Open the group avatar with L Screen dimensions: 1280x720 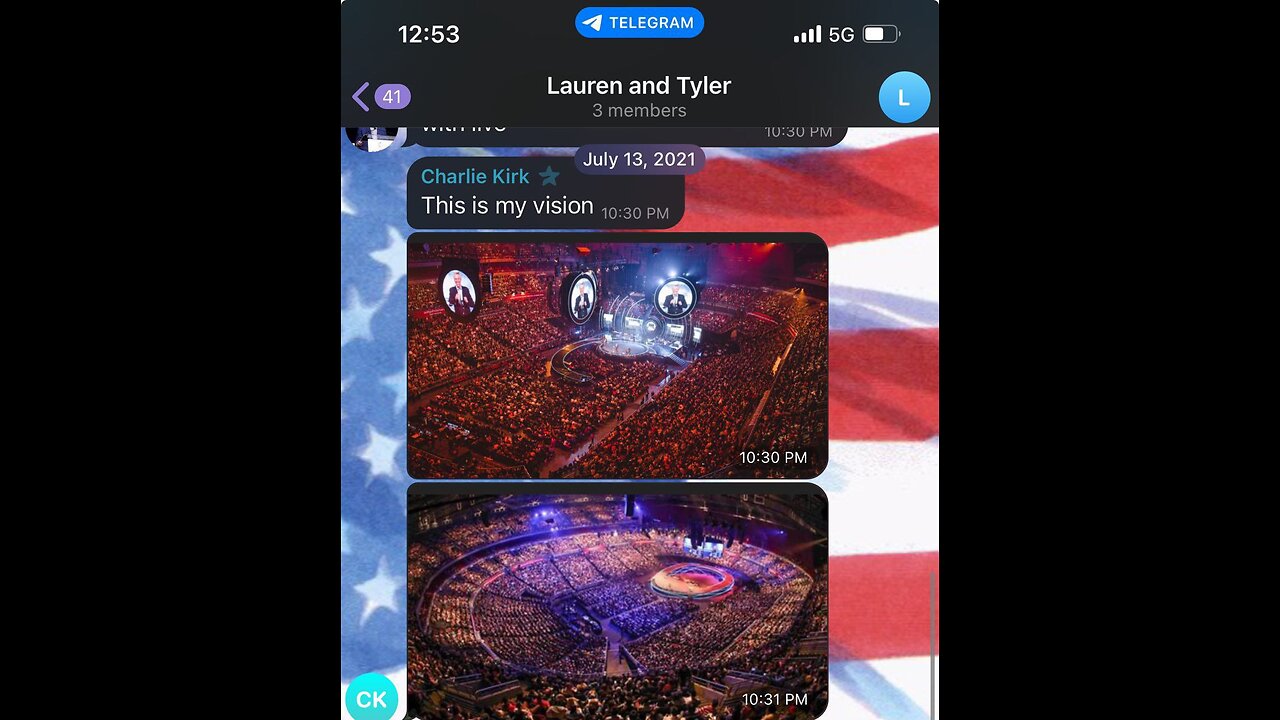click(x=904, y=97)
